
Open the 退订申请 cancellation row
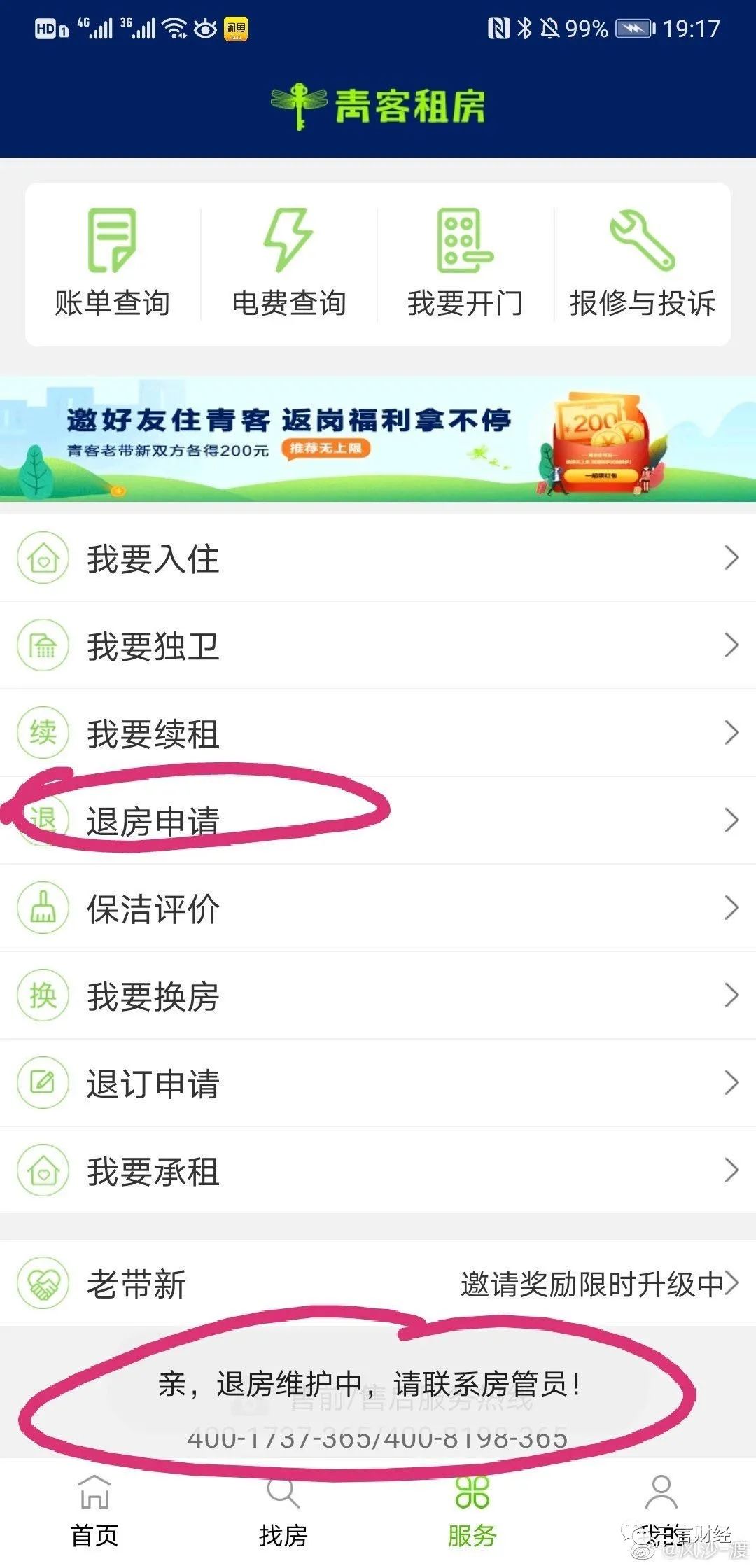378,1083
